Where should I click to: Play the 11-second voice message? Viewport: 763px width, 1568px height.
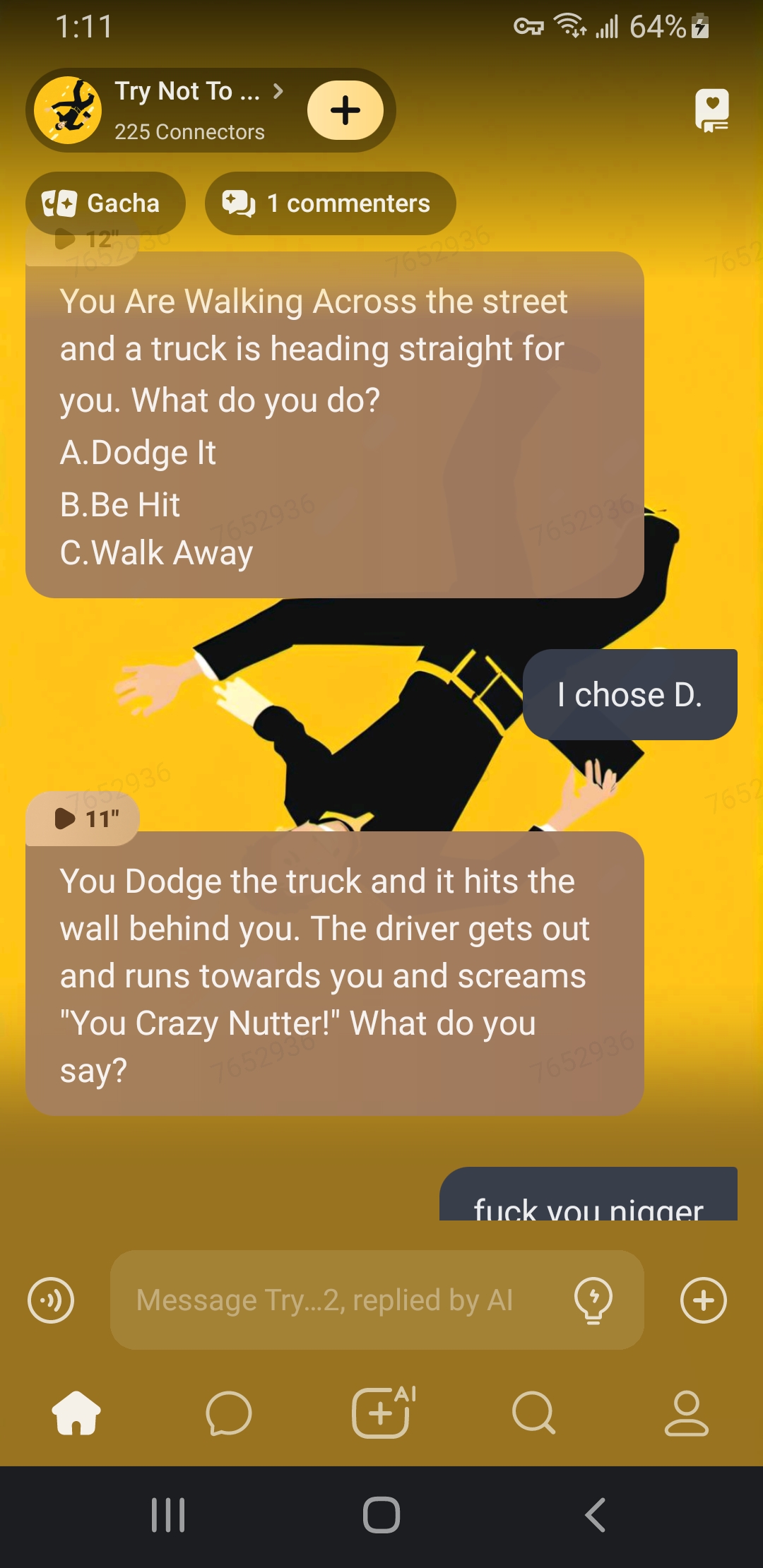pos(83,819)
